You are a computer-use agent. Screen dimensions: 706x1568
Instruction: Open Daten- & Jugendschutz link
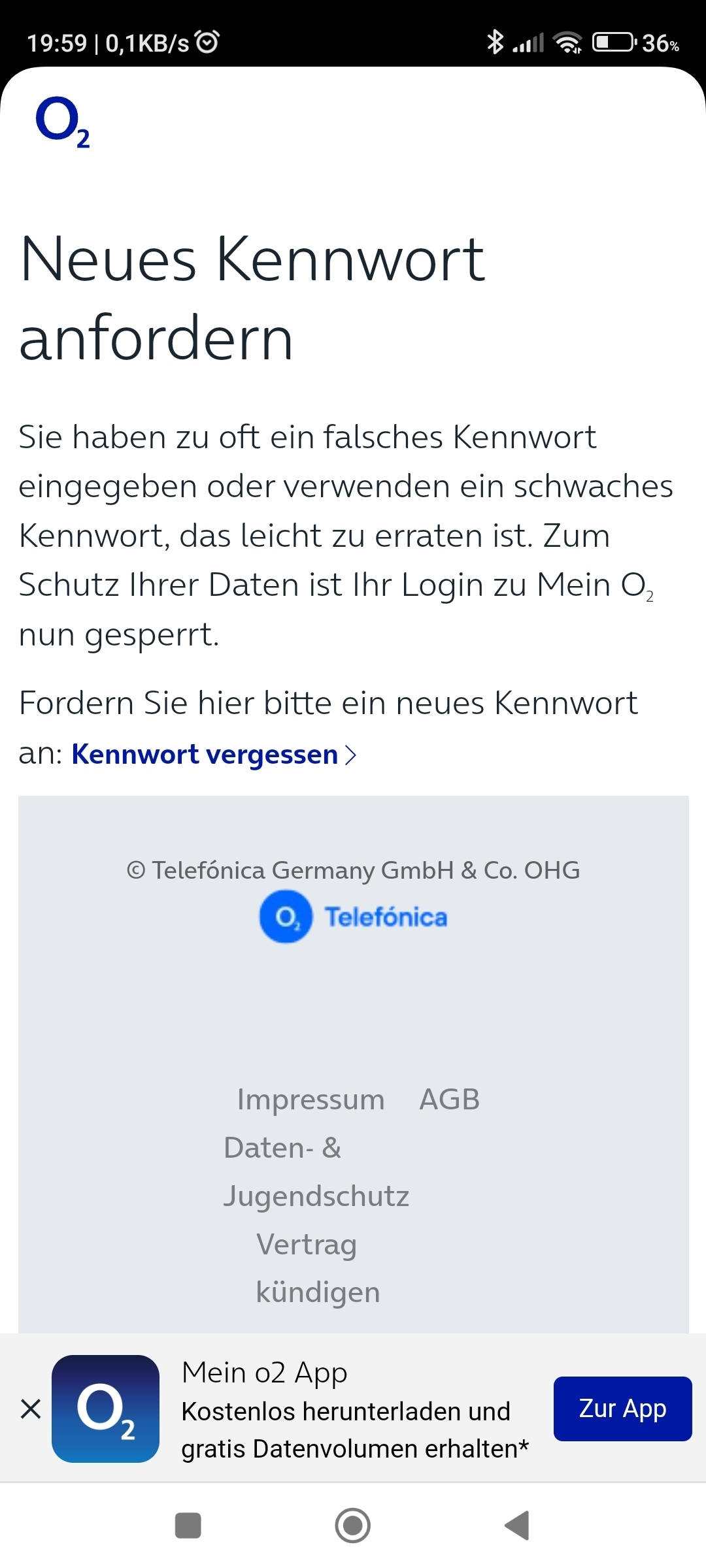click(316, 1172)
